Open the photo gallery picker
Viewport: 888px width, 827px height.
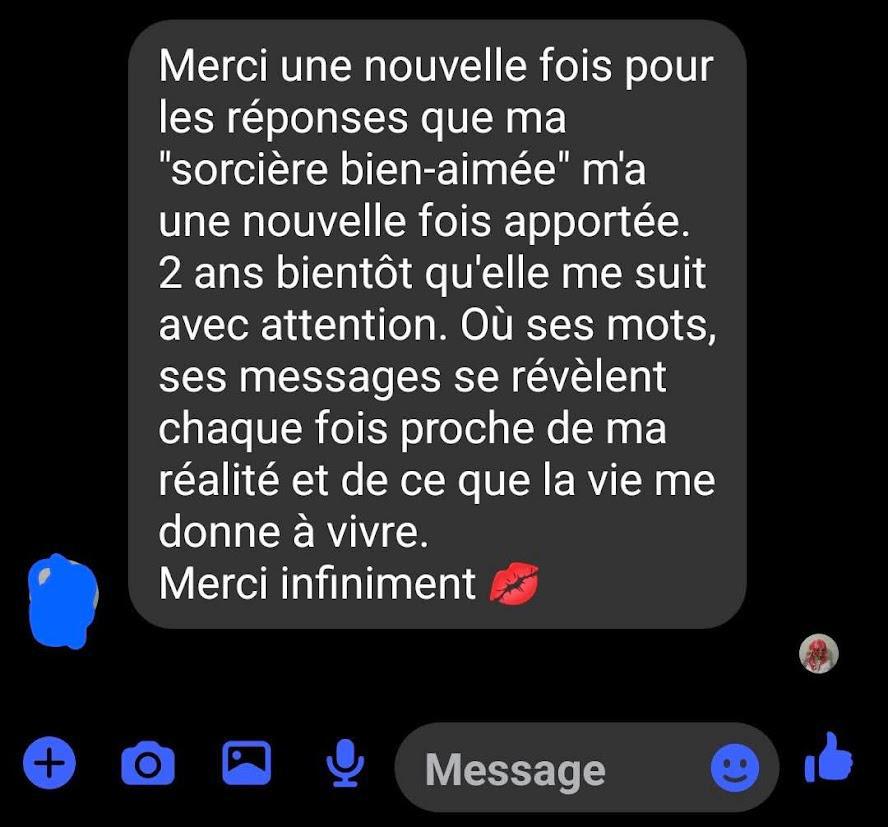tap(246, 764)
